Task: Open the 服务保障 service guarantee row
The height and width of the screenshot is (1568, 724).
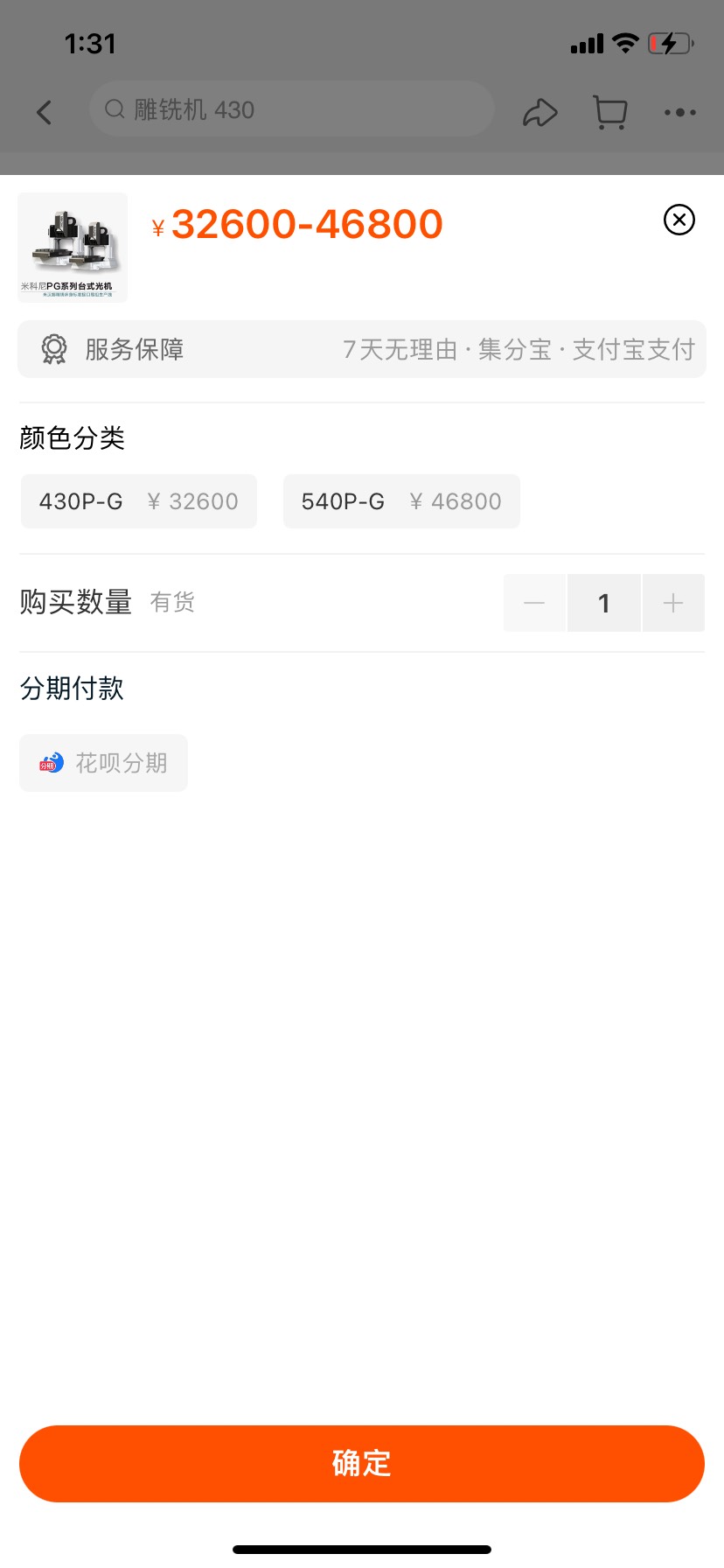Action: coord(362,349)
